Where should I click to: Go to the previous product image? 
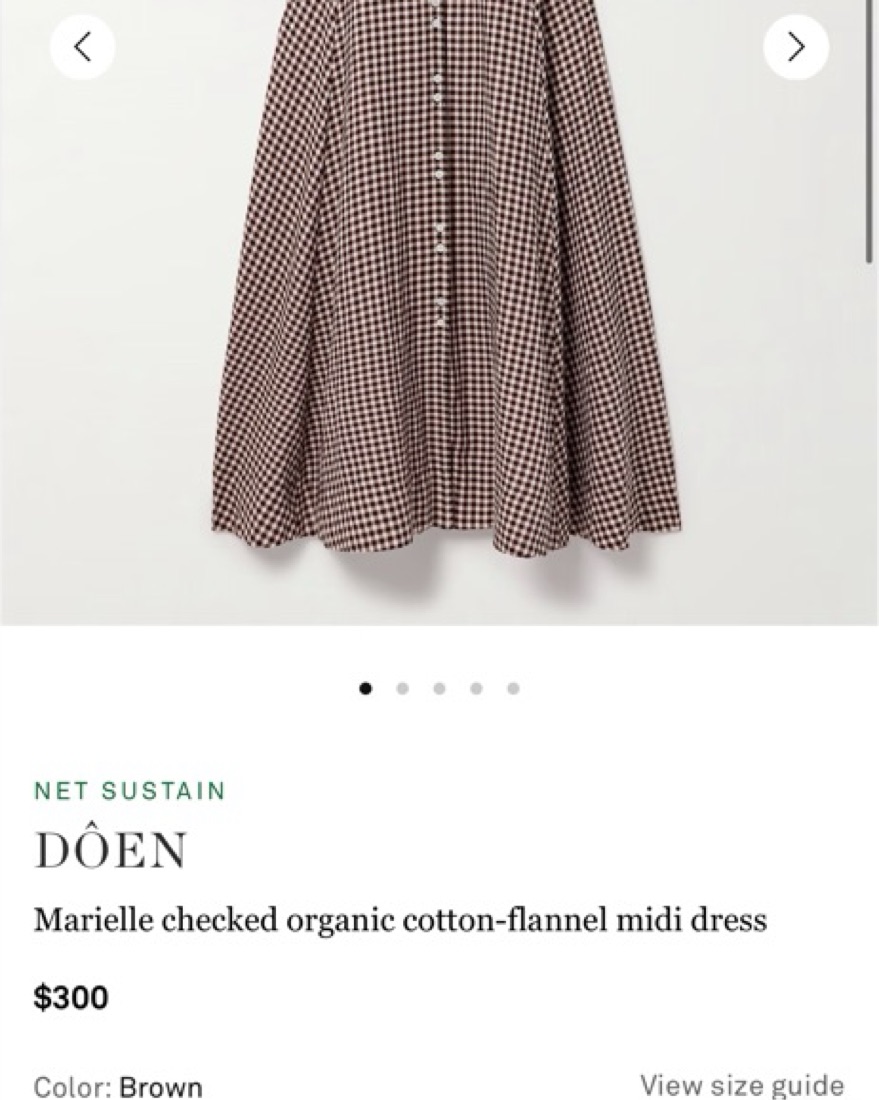[x=82, y=47]
